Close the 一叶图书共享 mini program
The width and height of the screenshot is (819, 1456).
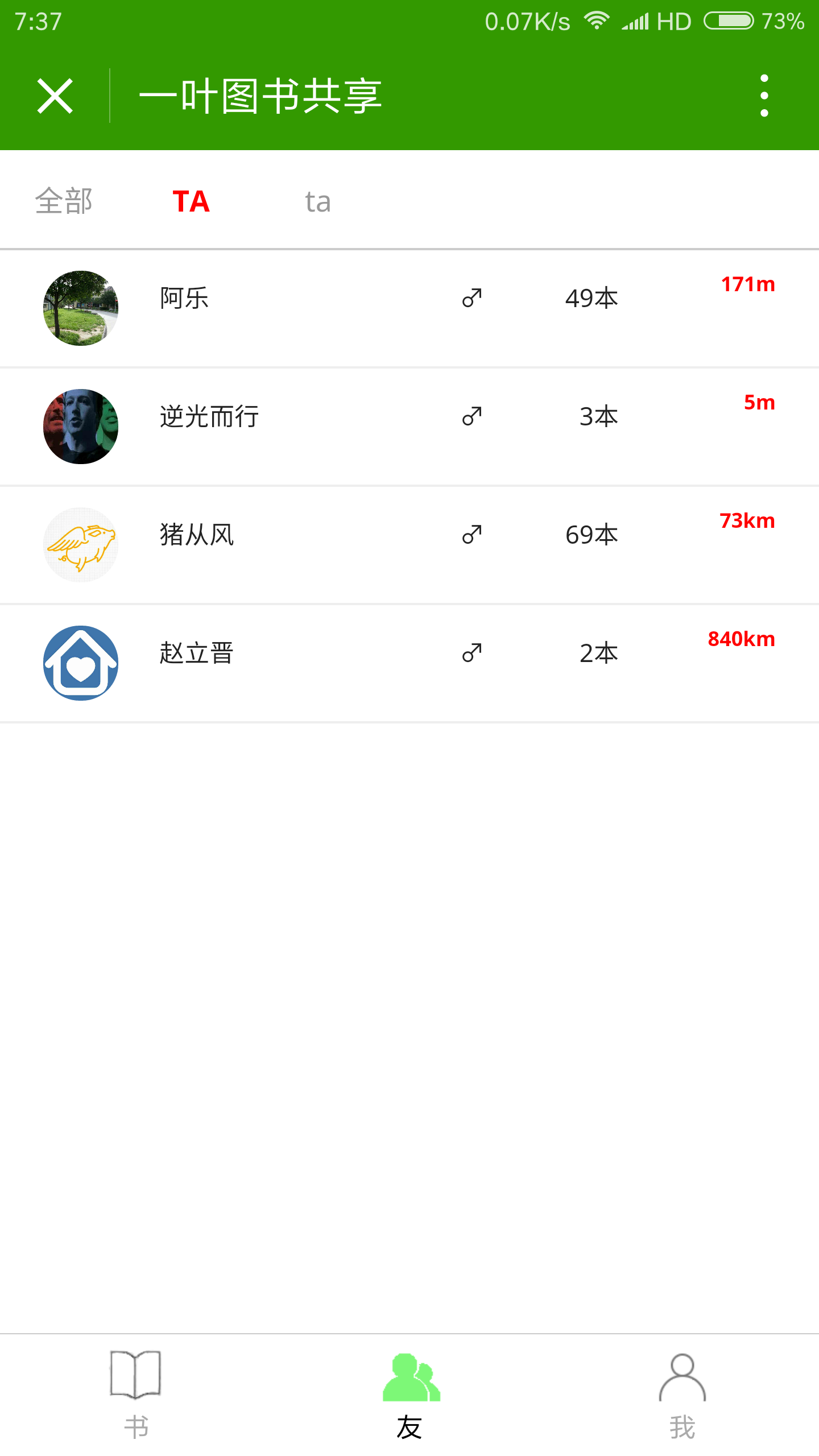click(55, 96)
